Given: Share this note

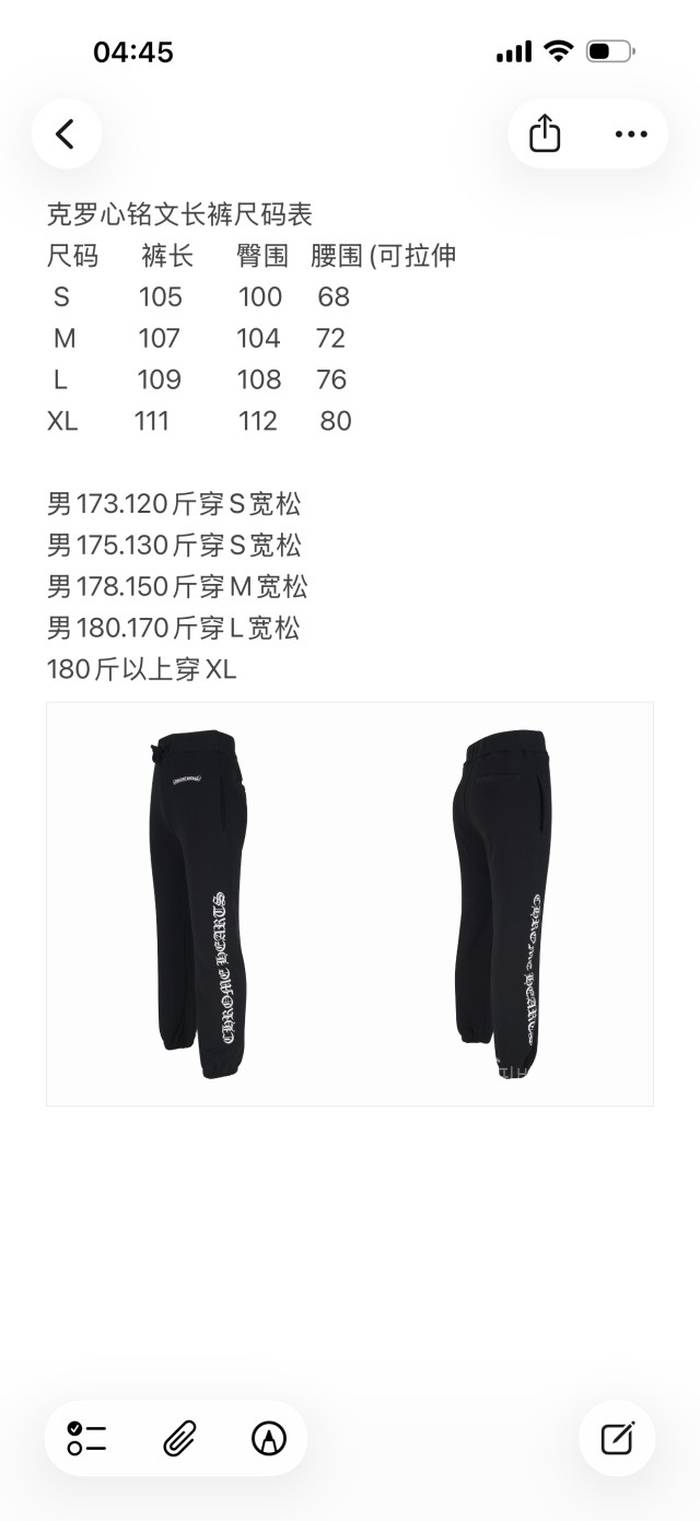Looking at the screenshot, I should [x=544, y=134].
